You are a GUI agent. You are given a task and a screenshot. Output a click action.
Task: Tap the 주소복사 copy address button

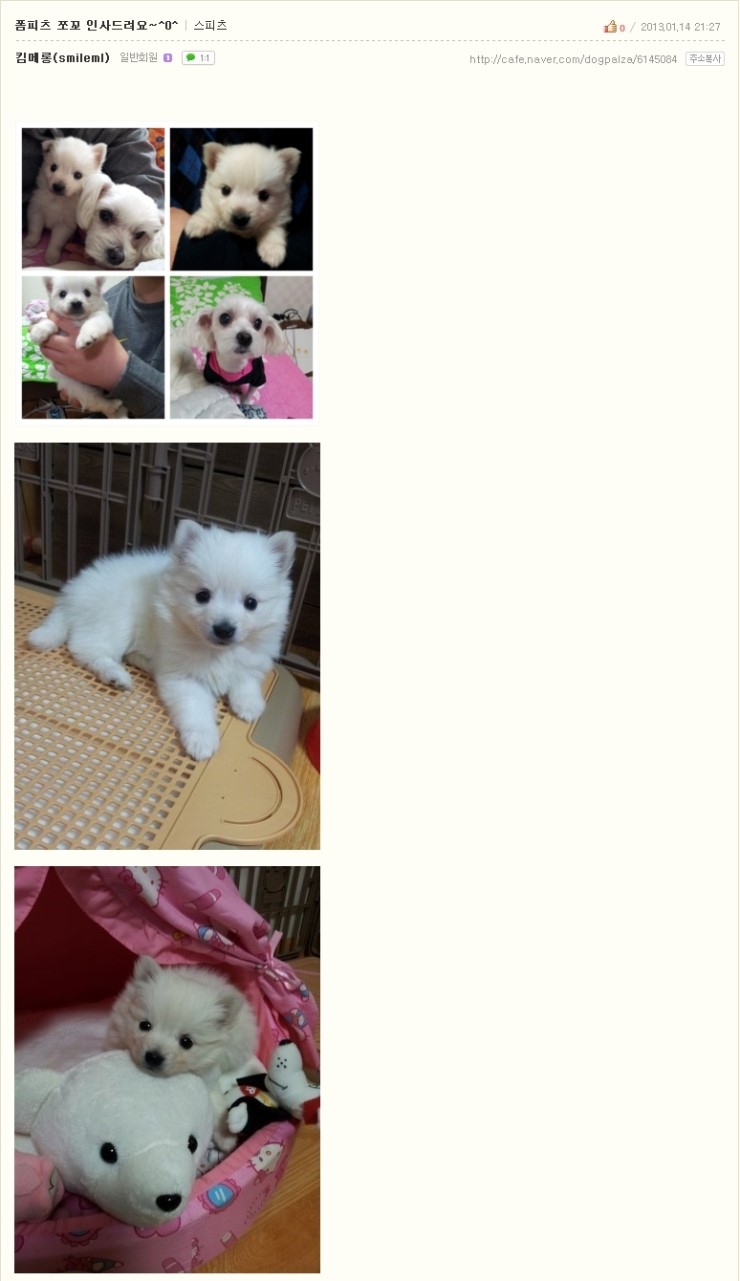click(x=704, y=59)
